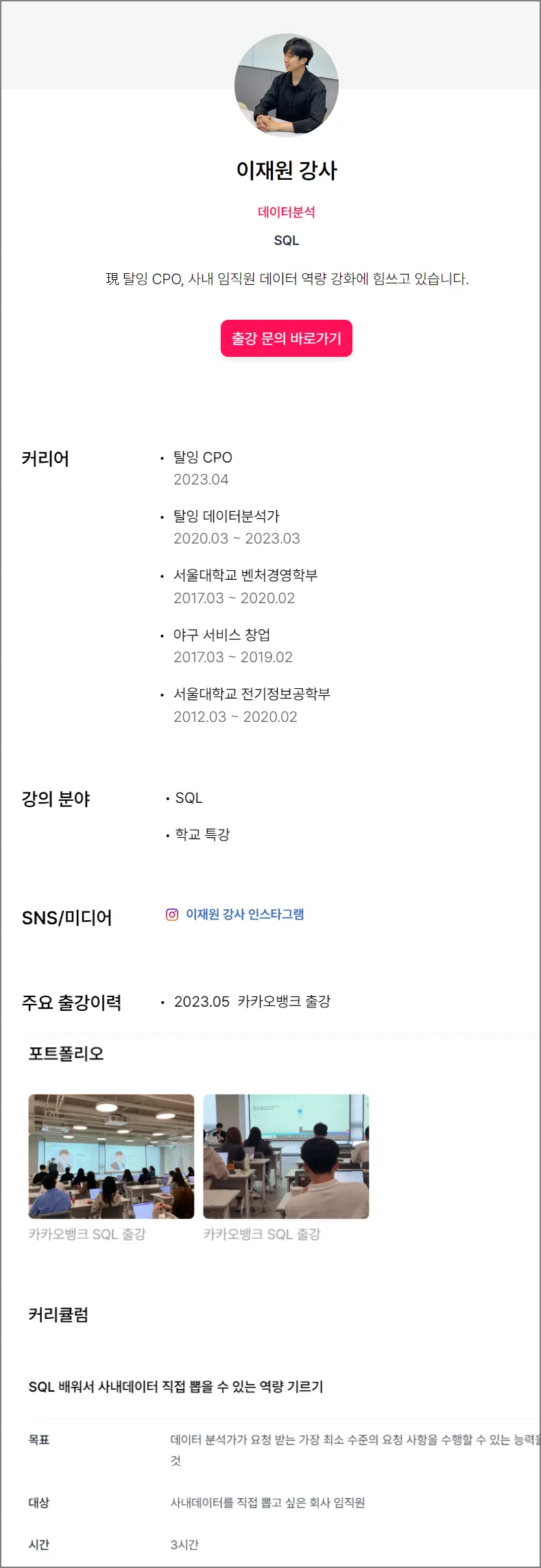Open the 이재원 강사 인스타그램 link
This screenshot has width=541, height=1568.
pos(244,914)
